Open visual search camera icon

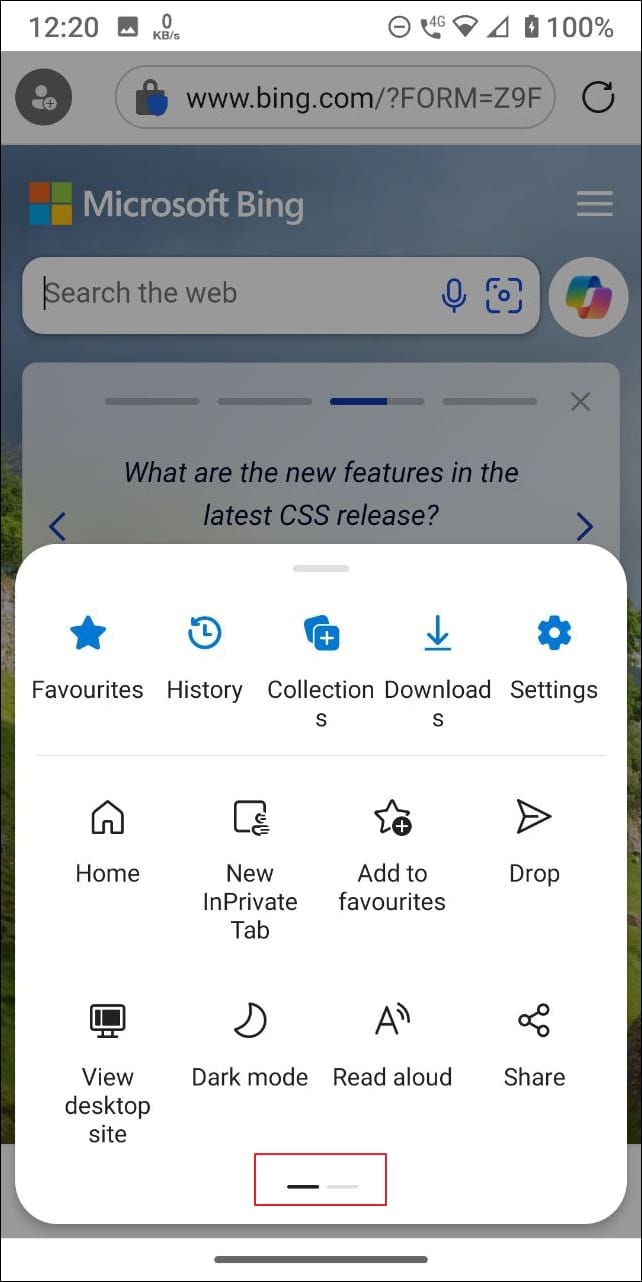504,294
